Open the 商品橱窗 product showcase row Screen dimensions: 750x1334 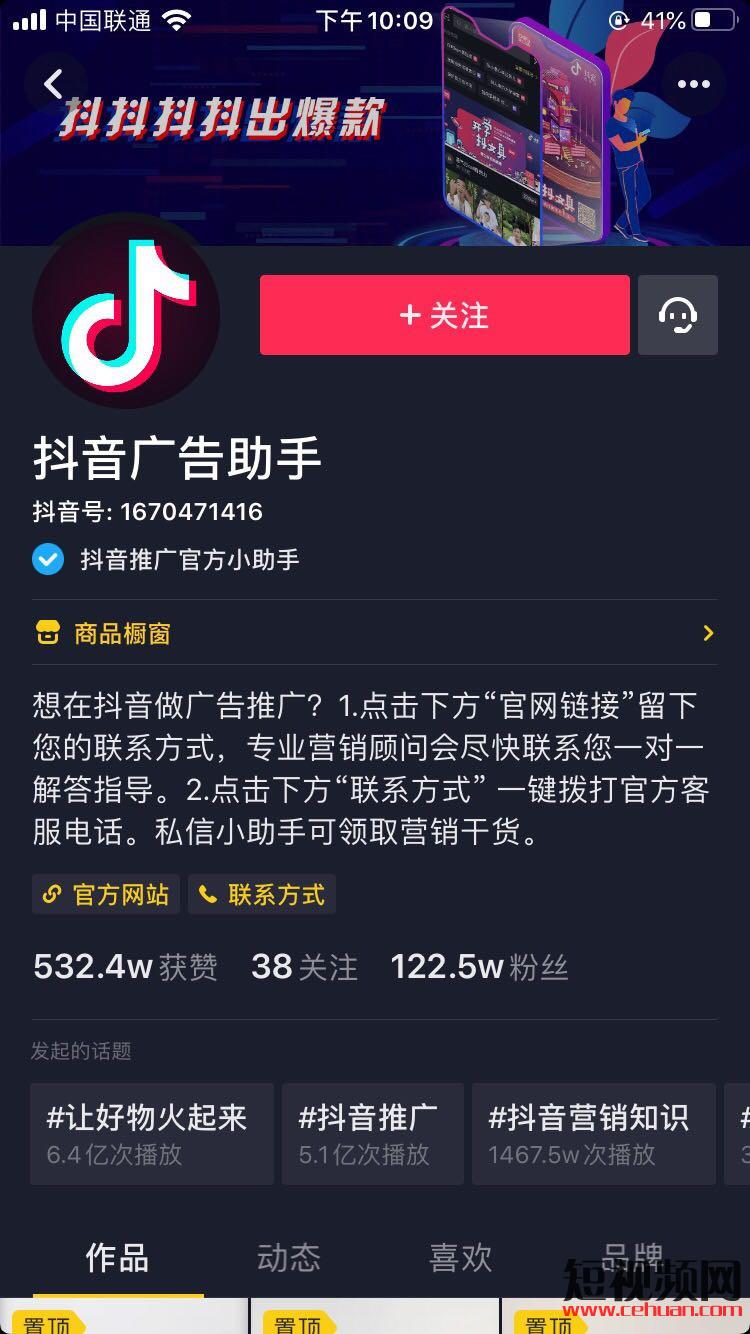pos(374,633)
